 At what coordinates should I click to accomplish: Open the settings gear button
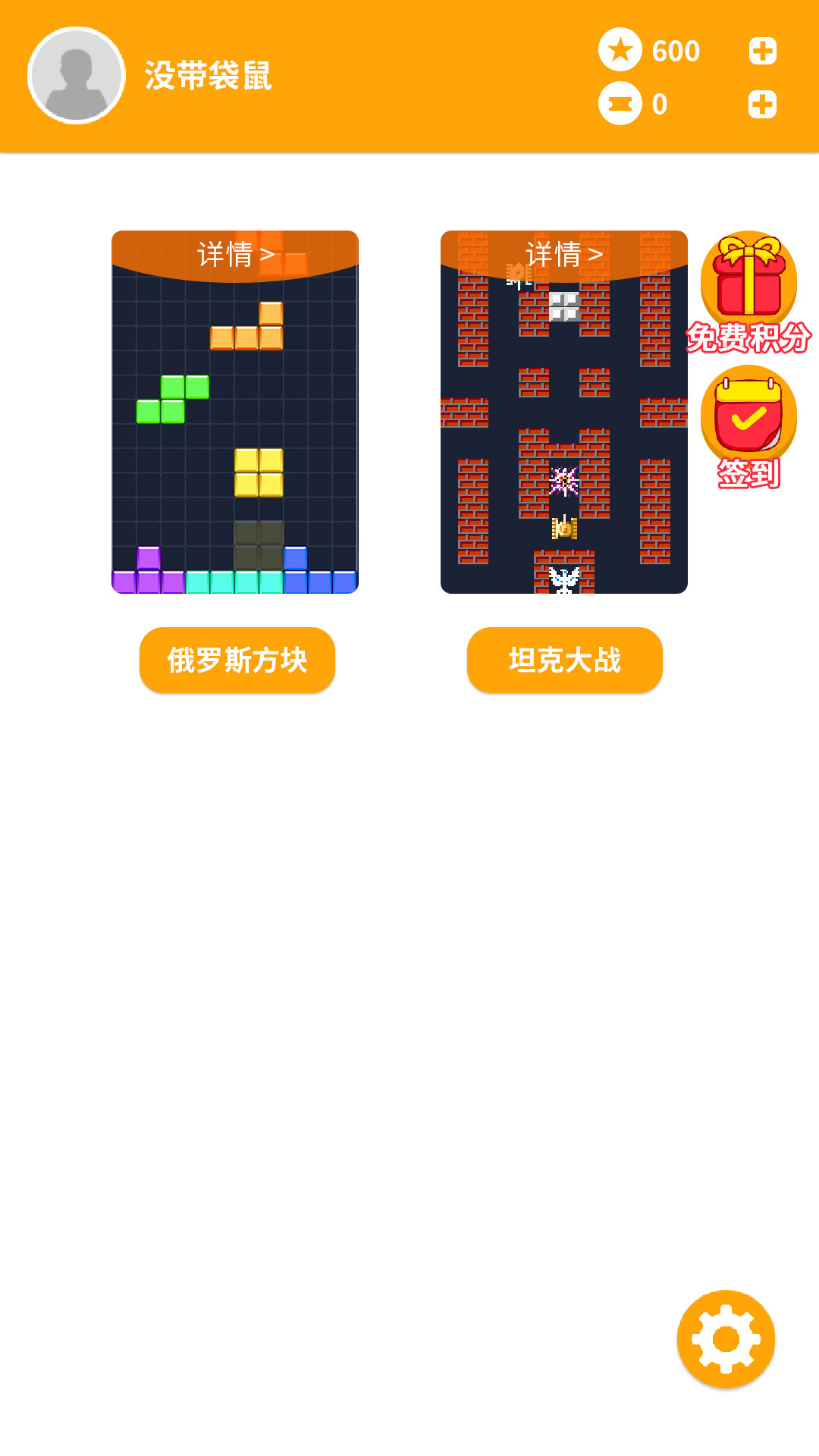coord(726,1338)
